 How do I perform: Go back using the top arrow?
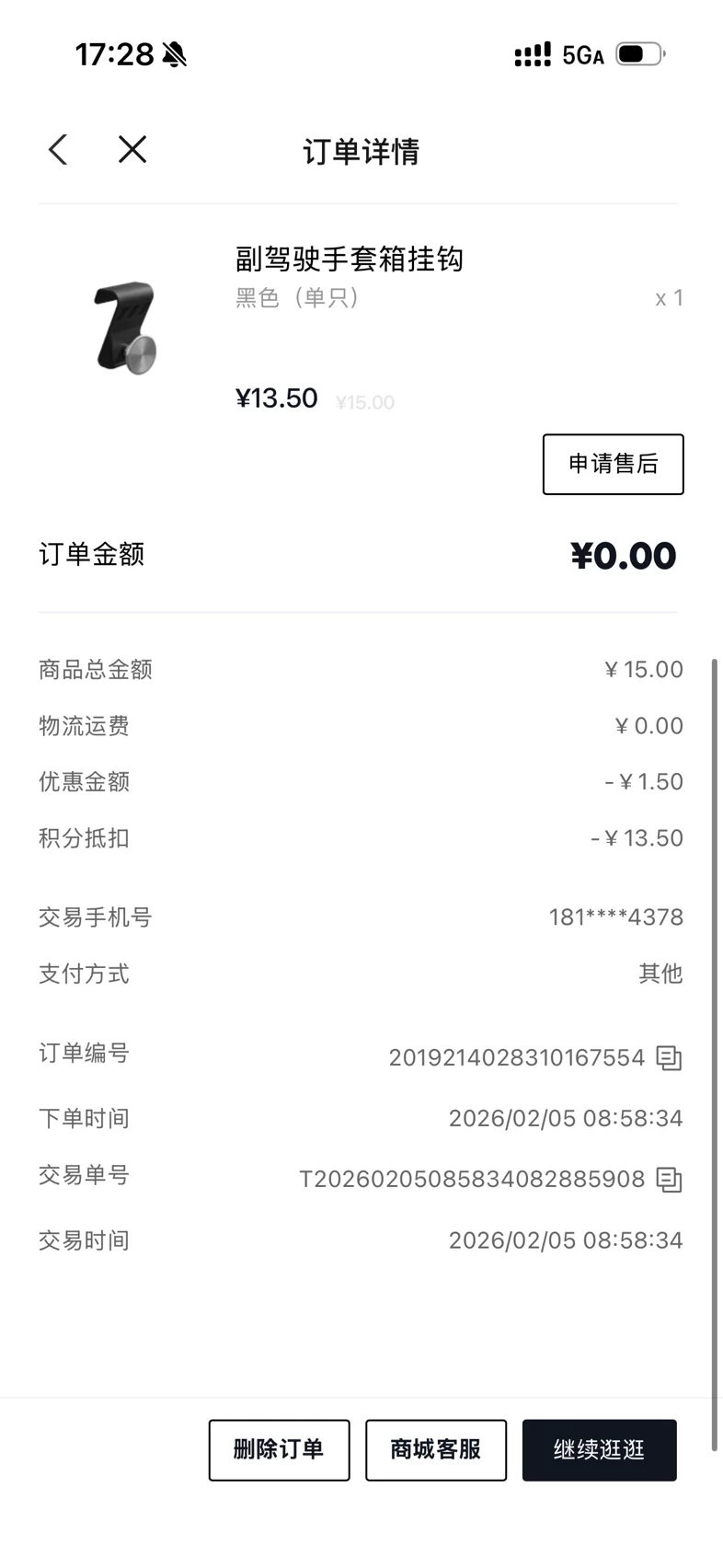point(58,150)
